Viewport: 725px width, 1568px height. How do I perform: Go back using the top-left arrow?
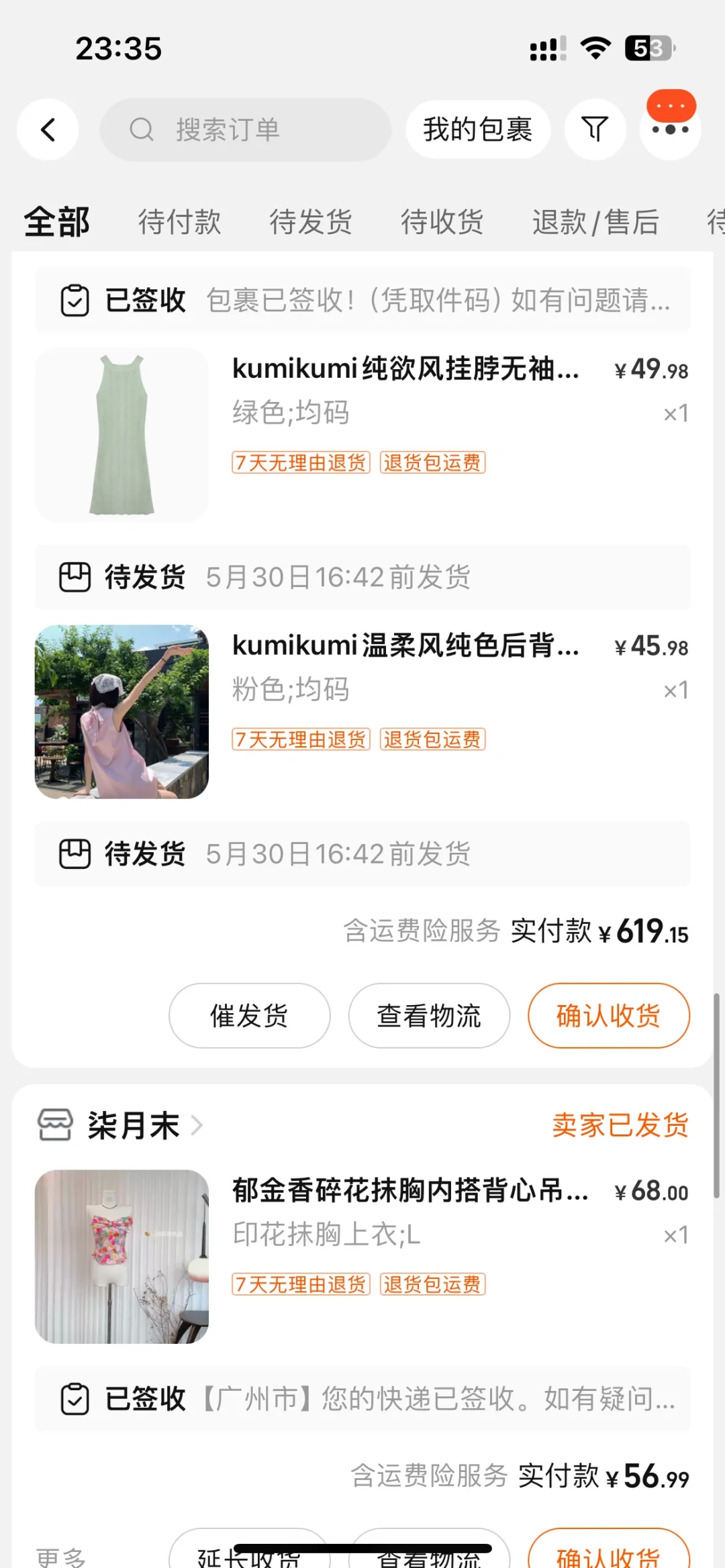click(48, 129)
